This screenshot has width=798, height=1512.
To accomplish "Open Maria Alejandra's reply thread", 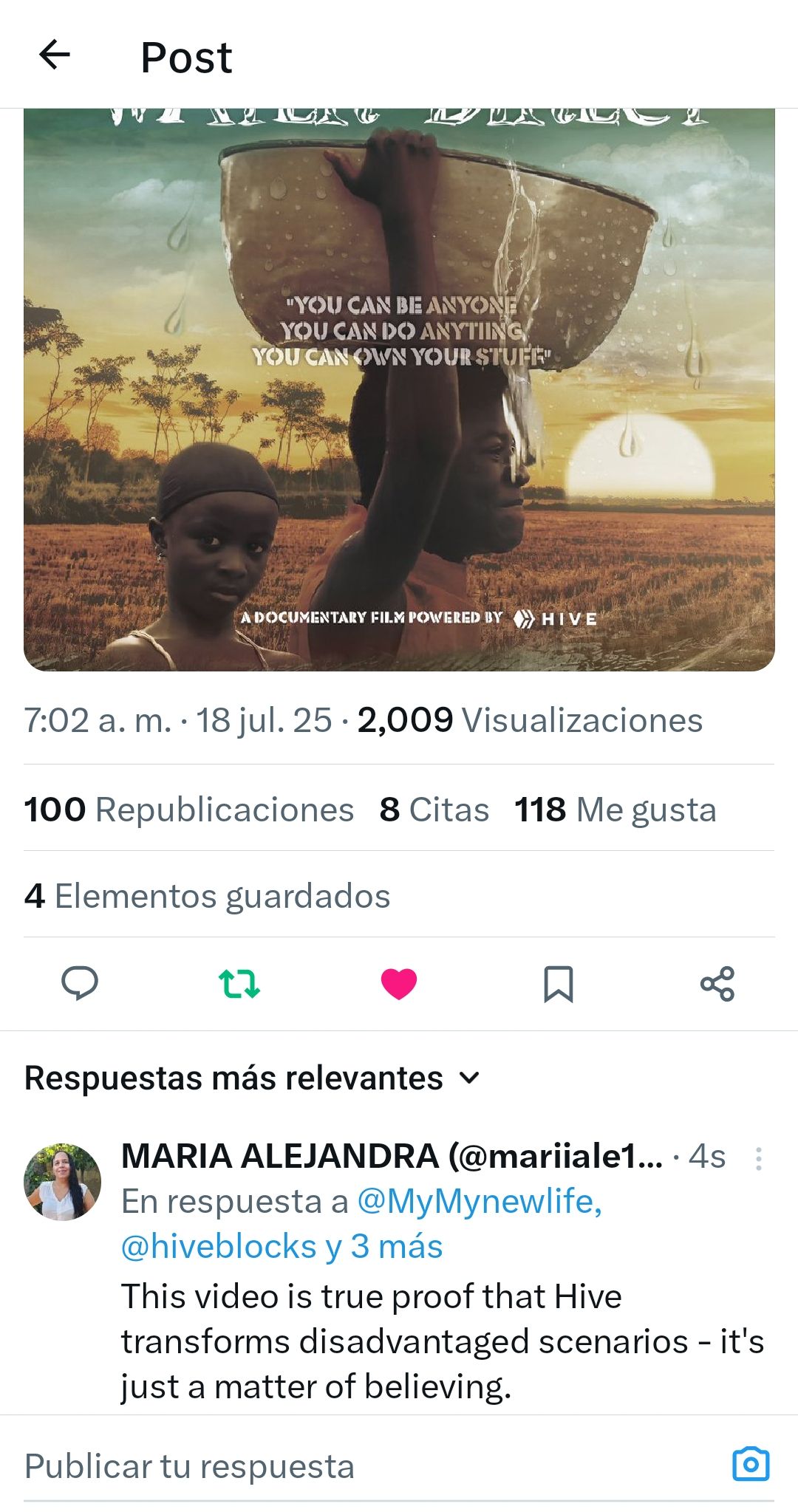I will (x=442, y=1341).
